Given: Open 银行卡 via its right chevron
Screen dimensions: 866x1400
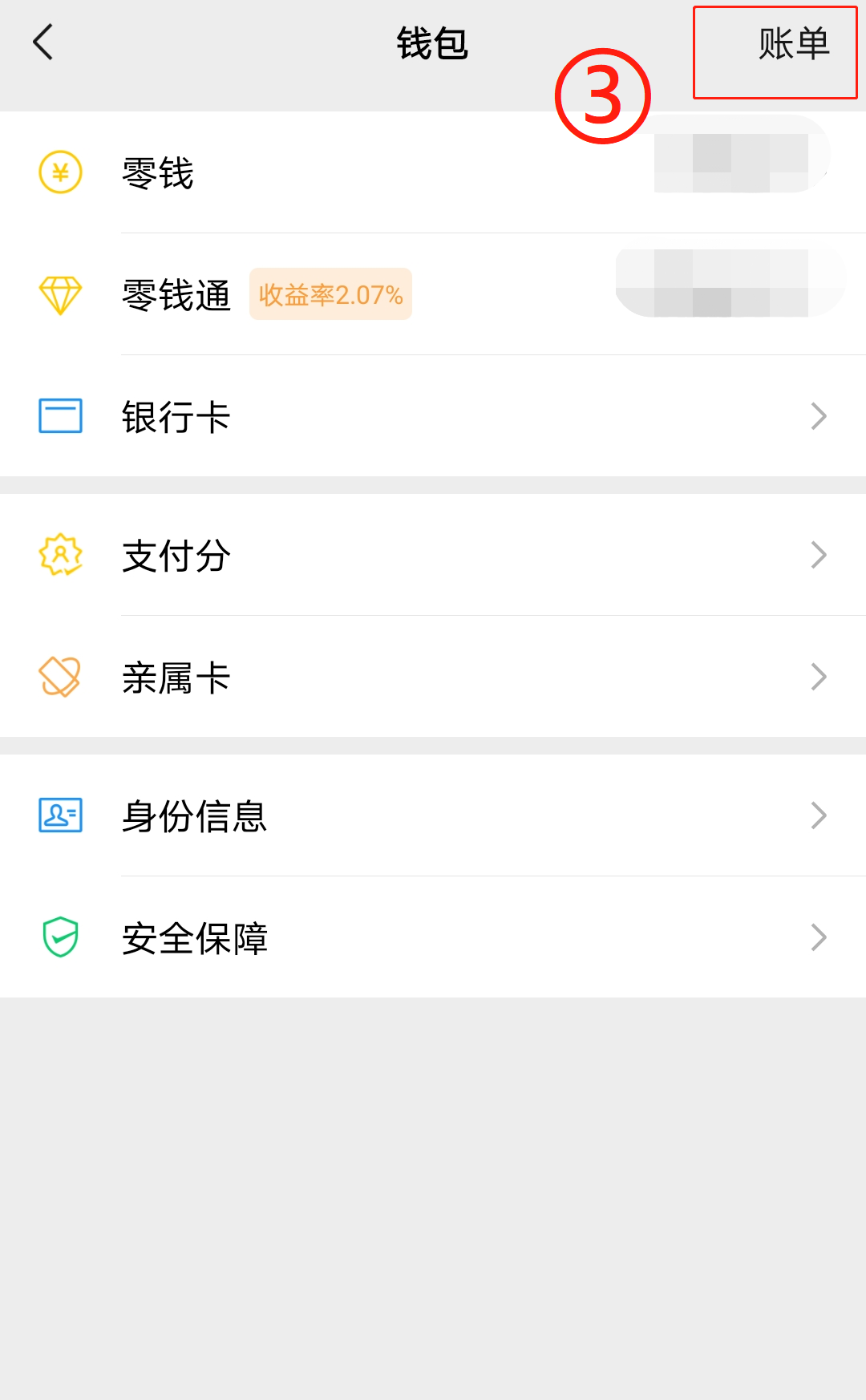Looking at the screenshot, I should (x=818, y=416).
